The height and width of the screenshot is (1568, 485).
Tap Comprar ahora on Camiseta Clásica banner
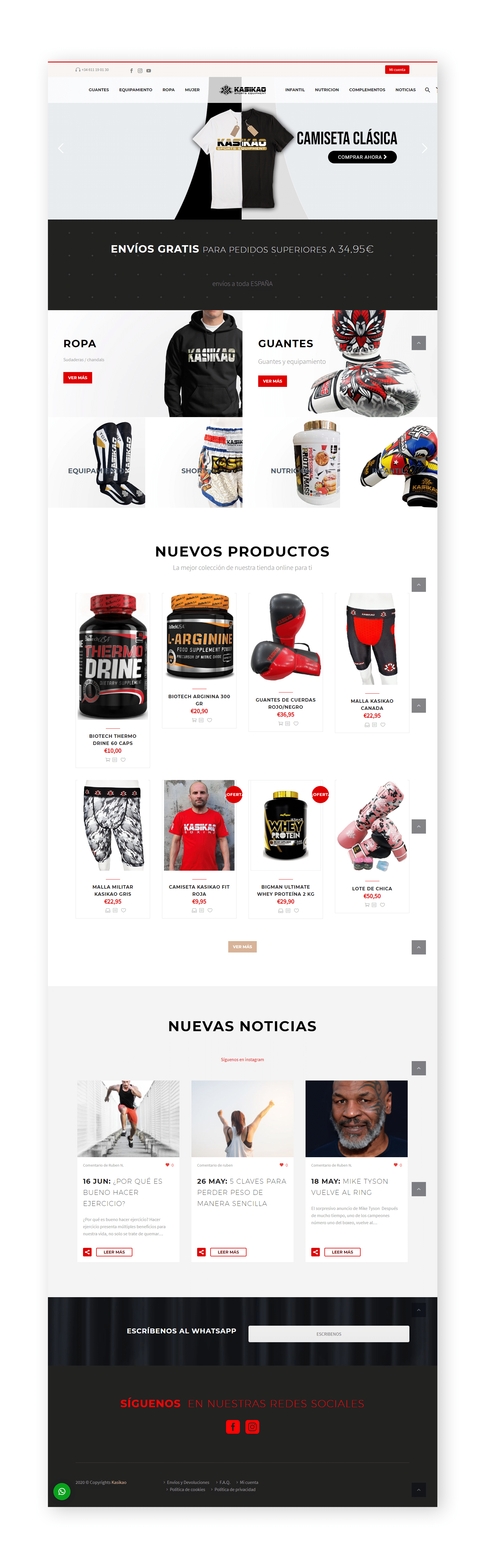pyautogui.click(x=362, y=157)
